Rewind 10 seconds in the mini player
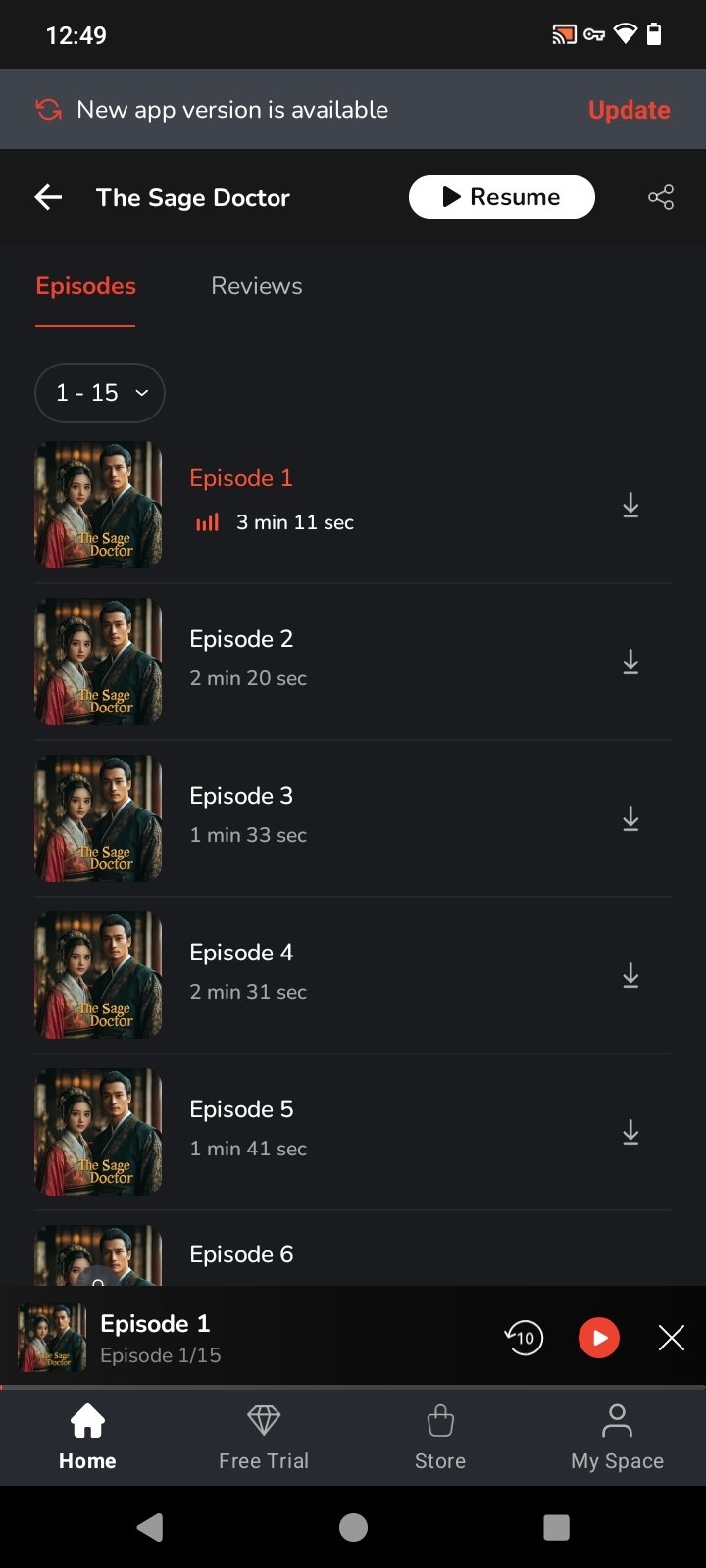Image resolution: width=706 pixels, height=1568 pixels. tap(524, 1338)
